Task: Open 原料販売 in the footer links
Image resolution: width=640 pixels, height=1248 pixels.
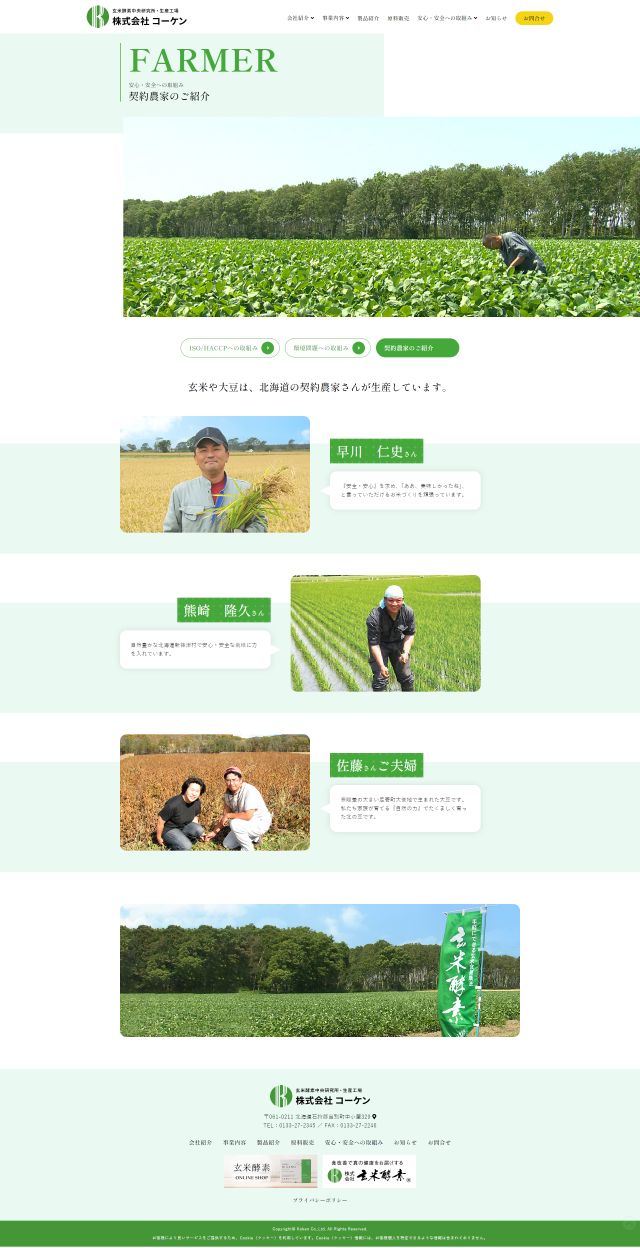Action: tap(302, 1142)
